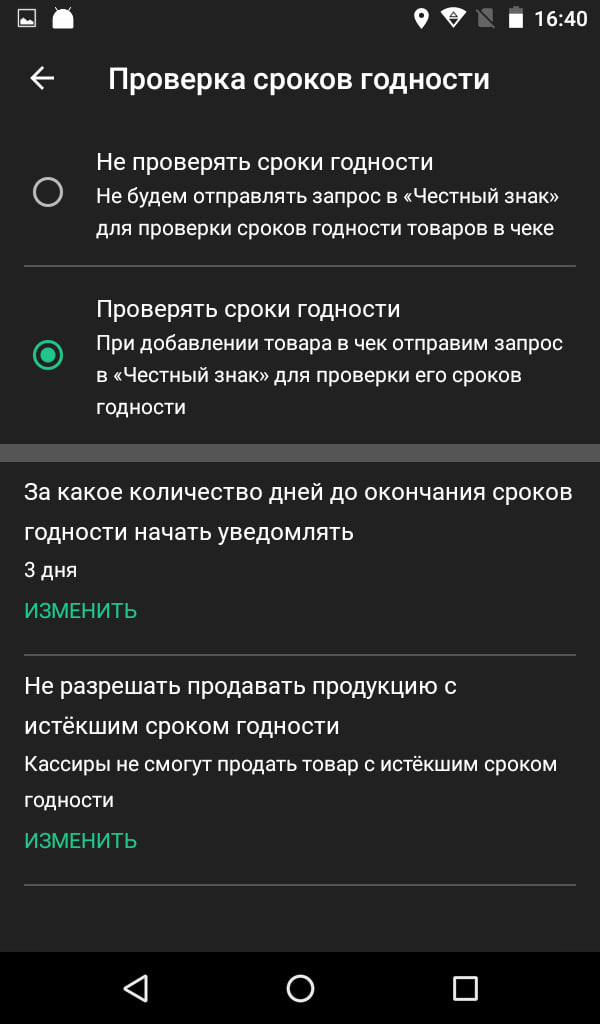
Task: Go back from Проверка сроков годности
Action: pyautogui.click(x=42, y=78)
